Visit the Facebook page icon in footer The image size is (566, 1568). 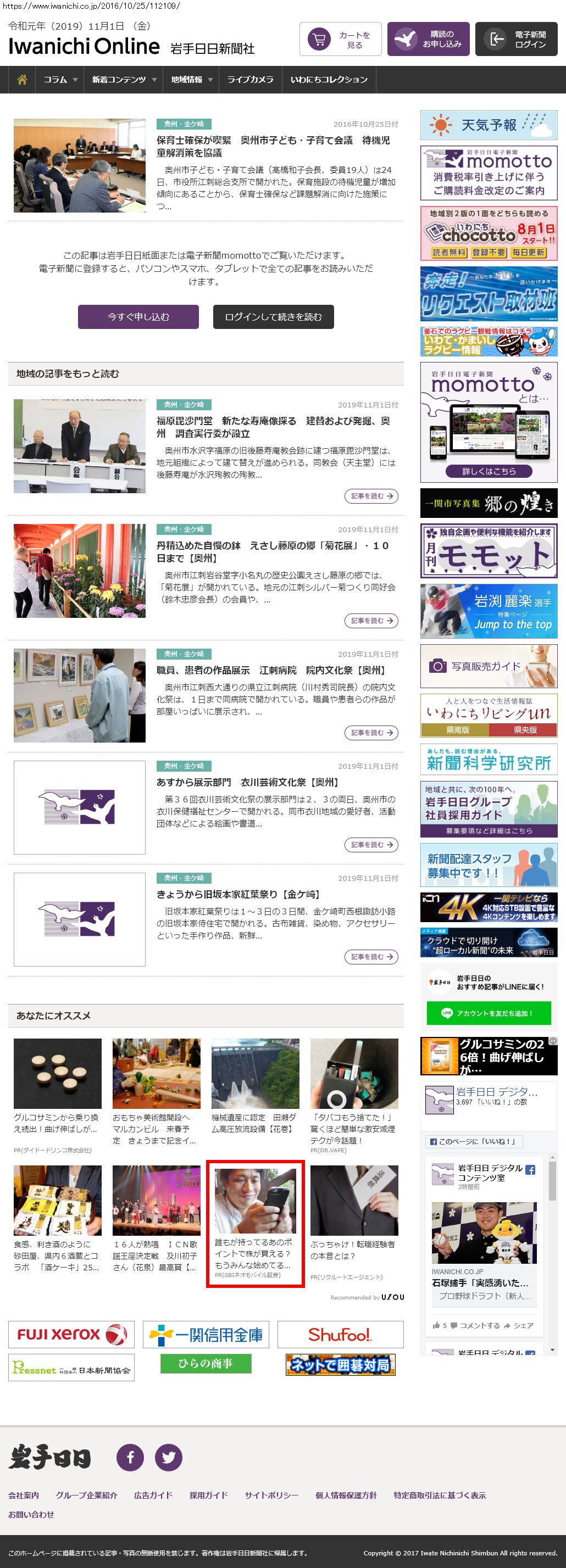[x=130, y=1457]
